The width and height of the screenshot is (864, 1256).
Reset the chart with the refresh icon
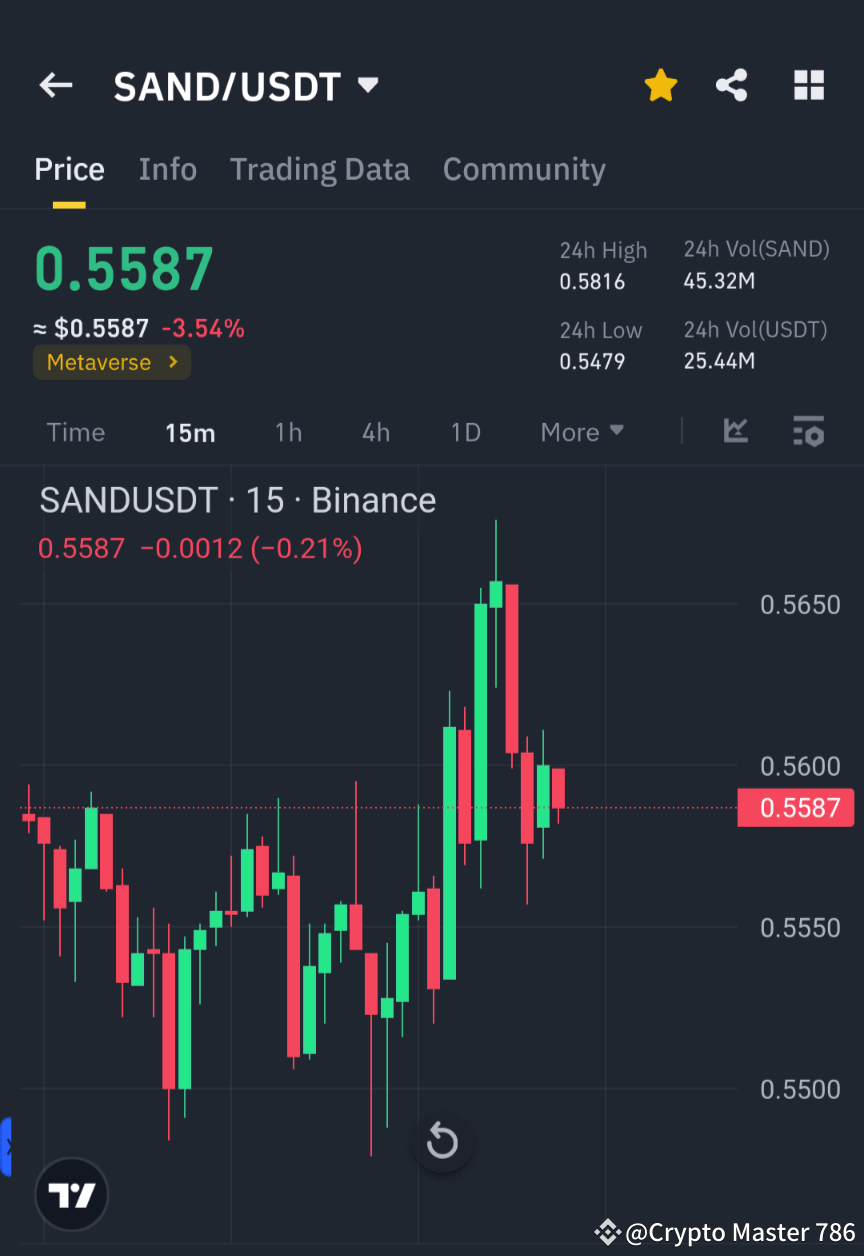(x=442, y=1141)
